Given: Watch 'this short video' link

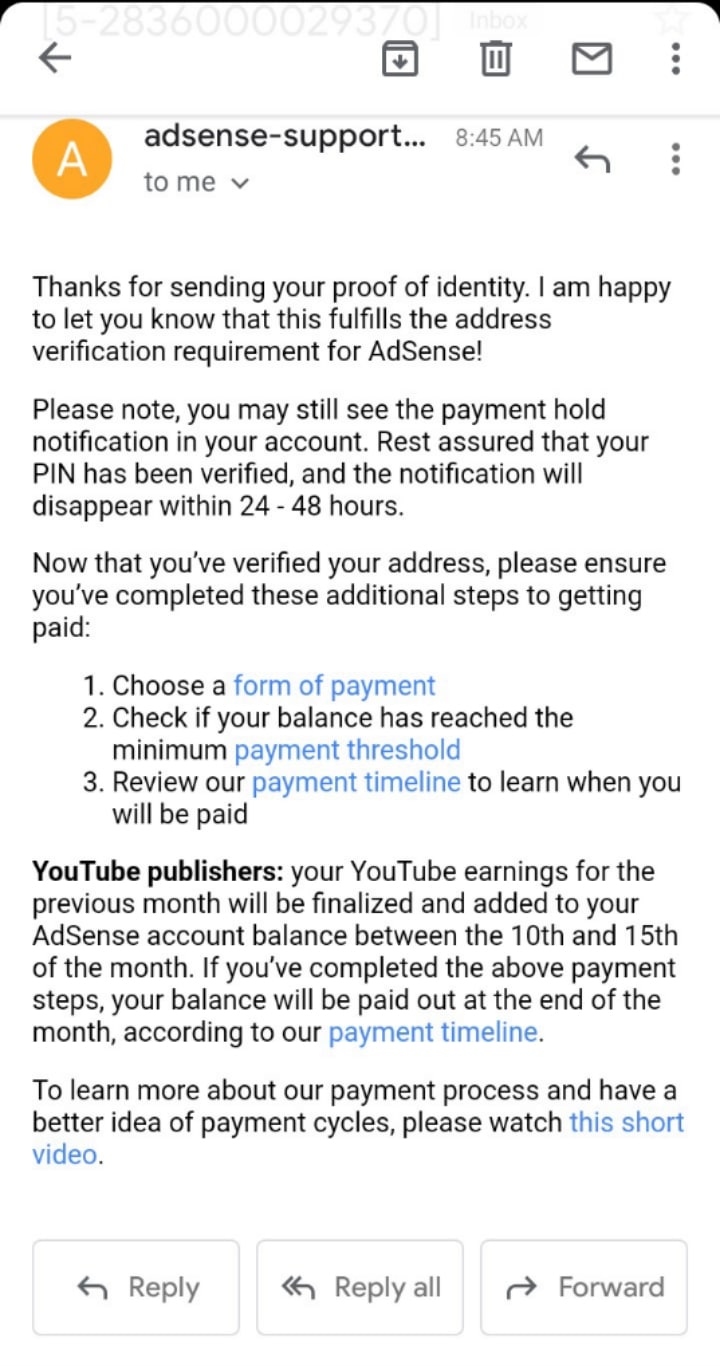Looking at the screenshot, I should pos(626,1122).
